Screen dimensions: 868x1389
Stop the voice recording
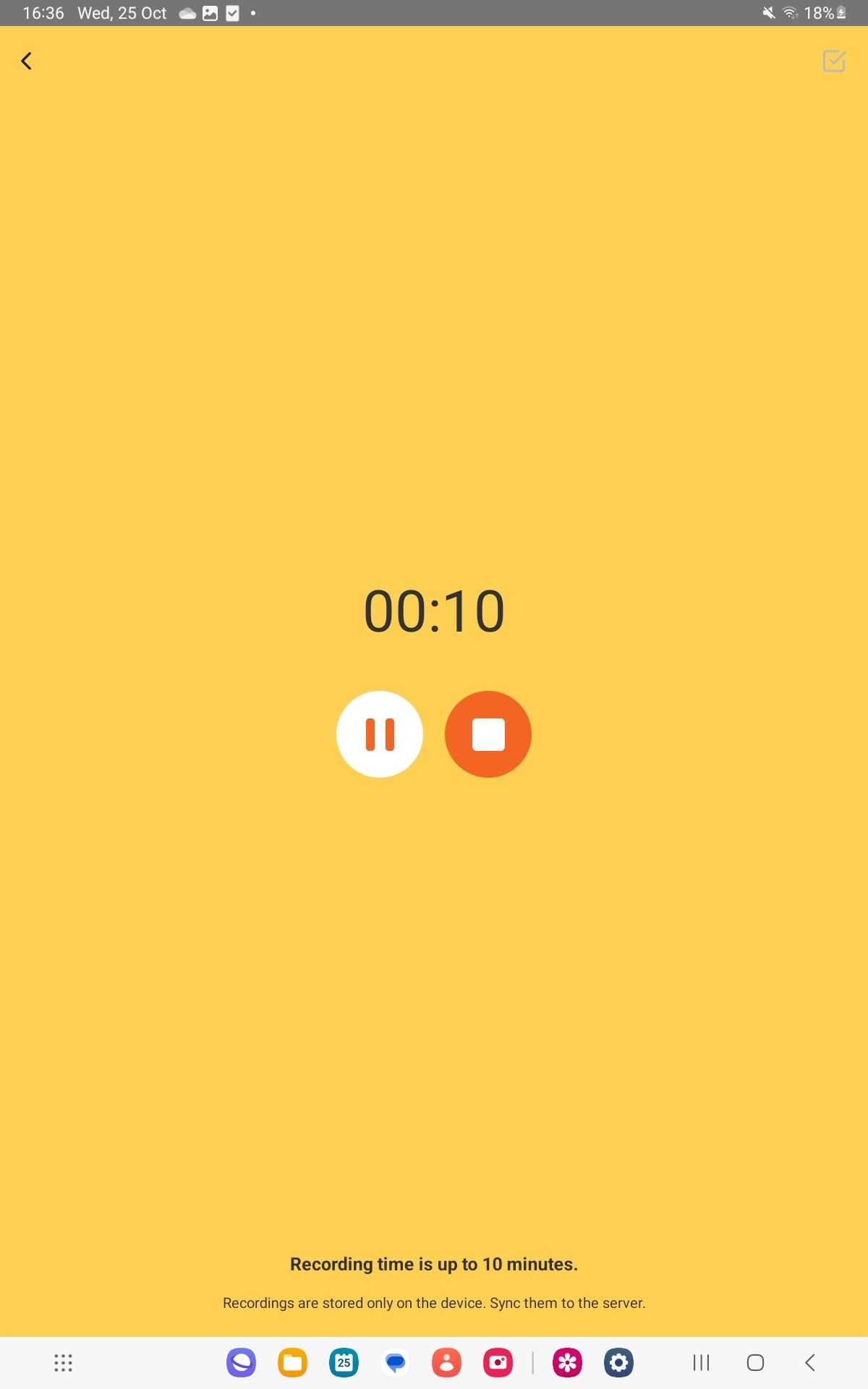coord(488,734)
